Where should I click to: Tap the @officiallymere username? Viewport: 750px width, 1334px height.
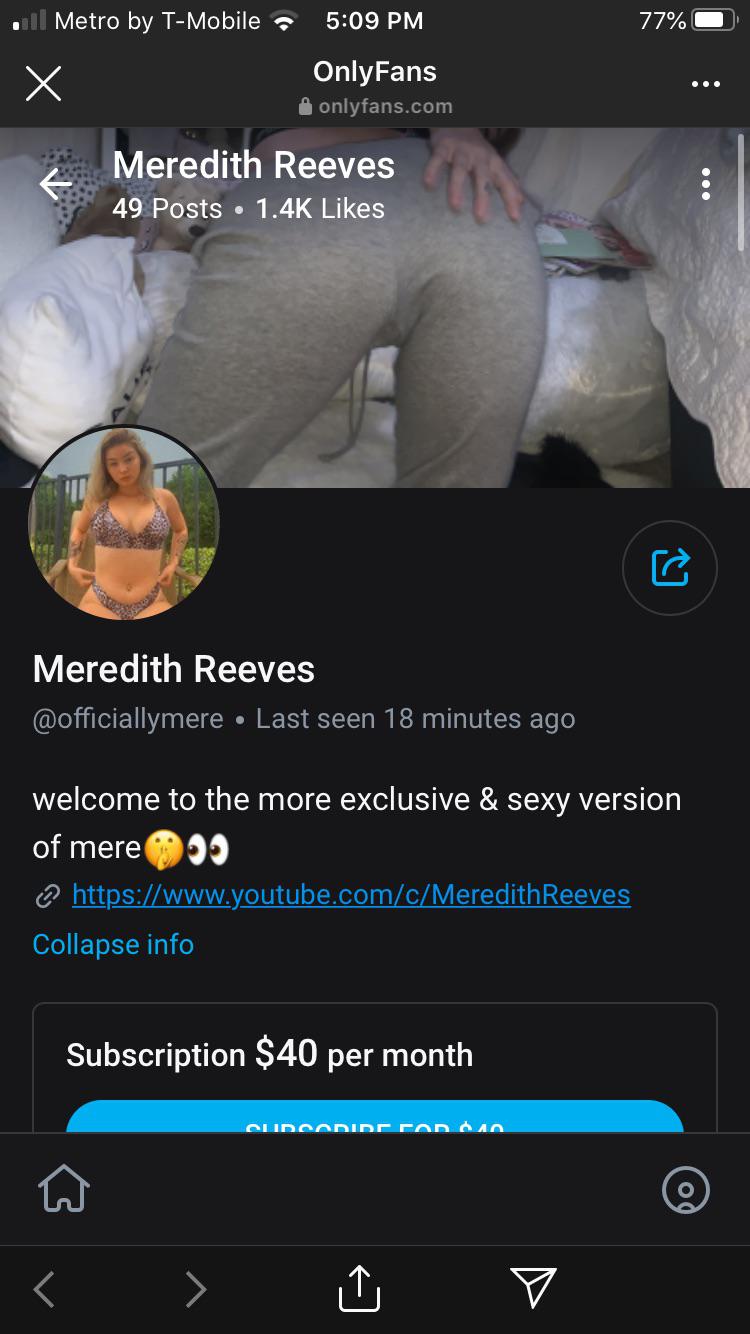[x=128, y=718]
